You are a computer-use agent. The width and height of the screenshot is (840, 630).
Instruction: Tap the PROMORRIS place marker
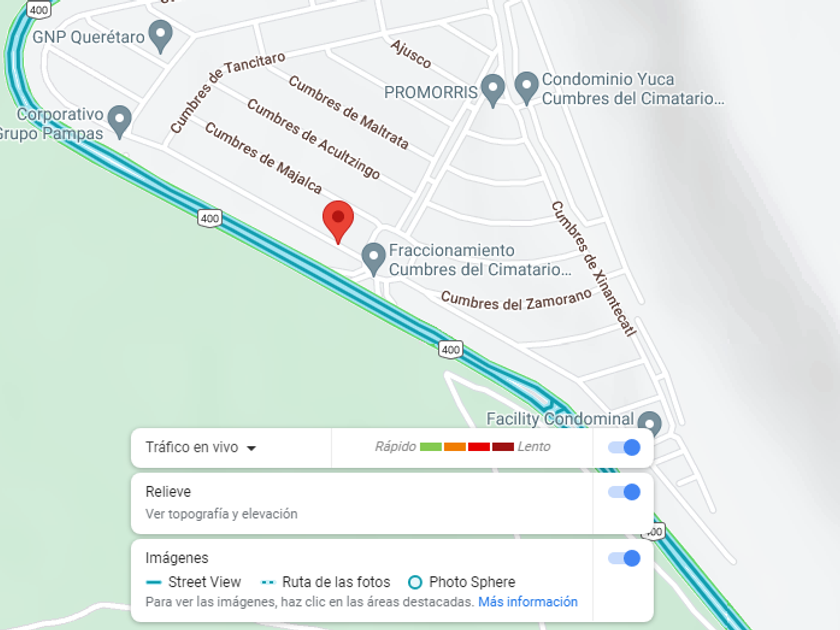click(492, 90)
